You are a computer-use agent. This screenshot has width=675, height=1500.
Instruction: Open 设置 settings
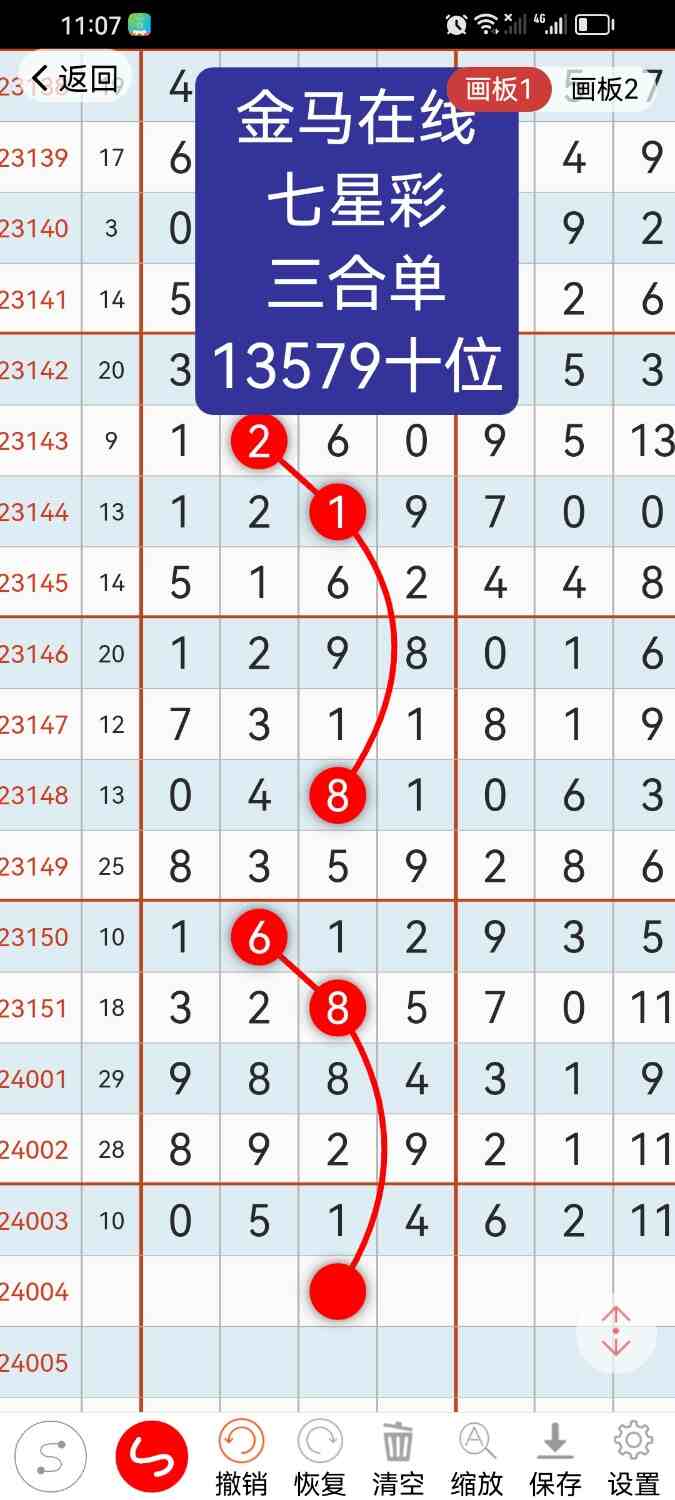pyautogui.click(x=634, y=1458)
